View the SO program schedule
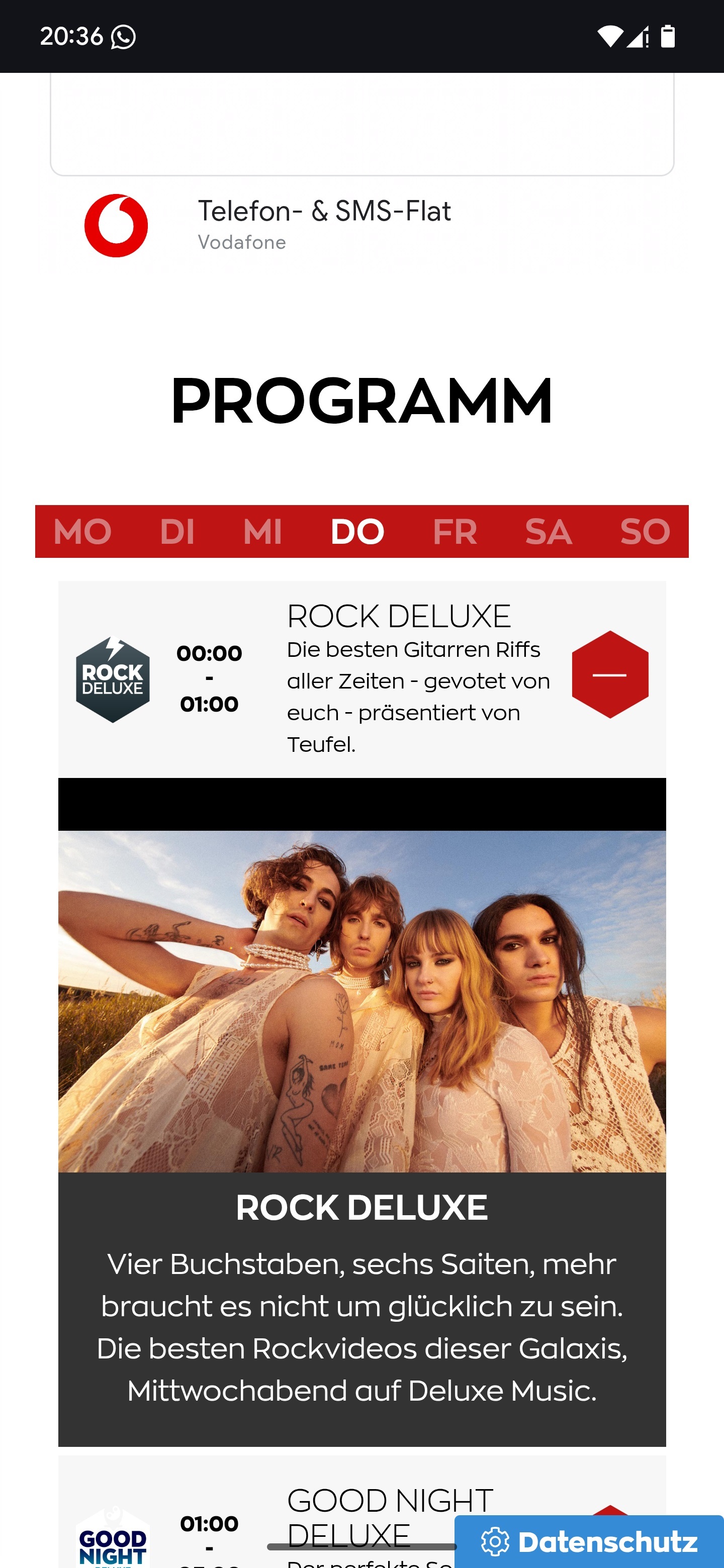Image resolution: width=724 pixels, height=1568 pixels. click(645, 531)
